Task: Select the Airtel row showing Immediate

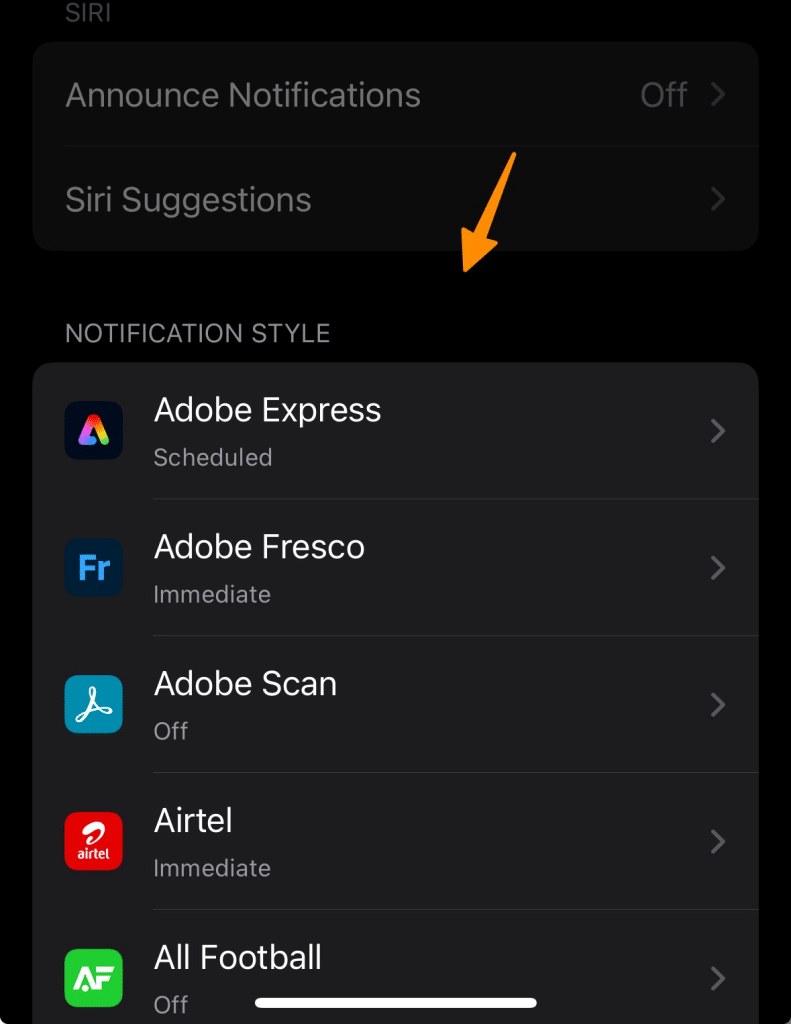Action: click(x=400, y=842)
